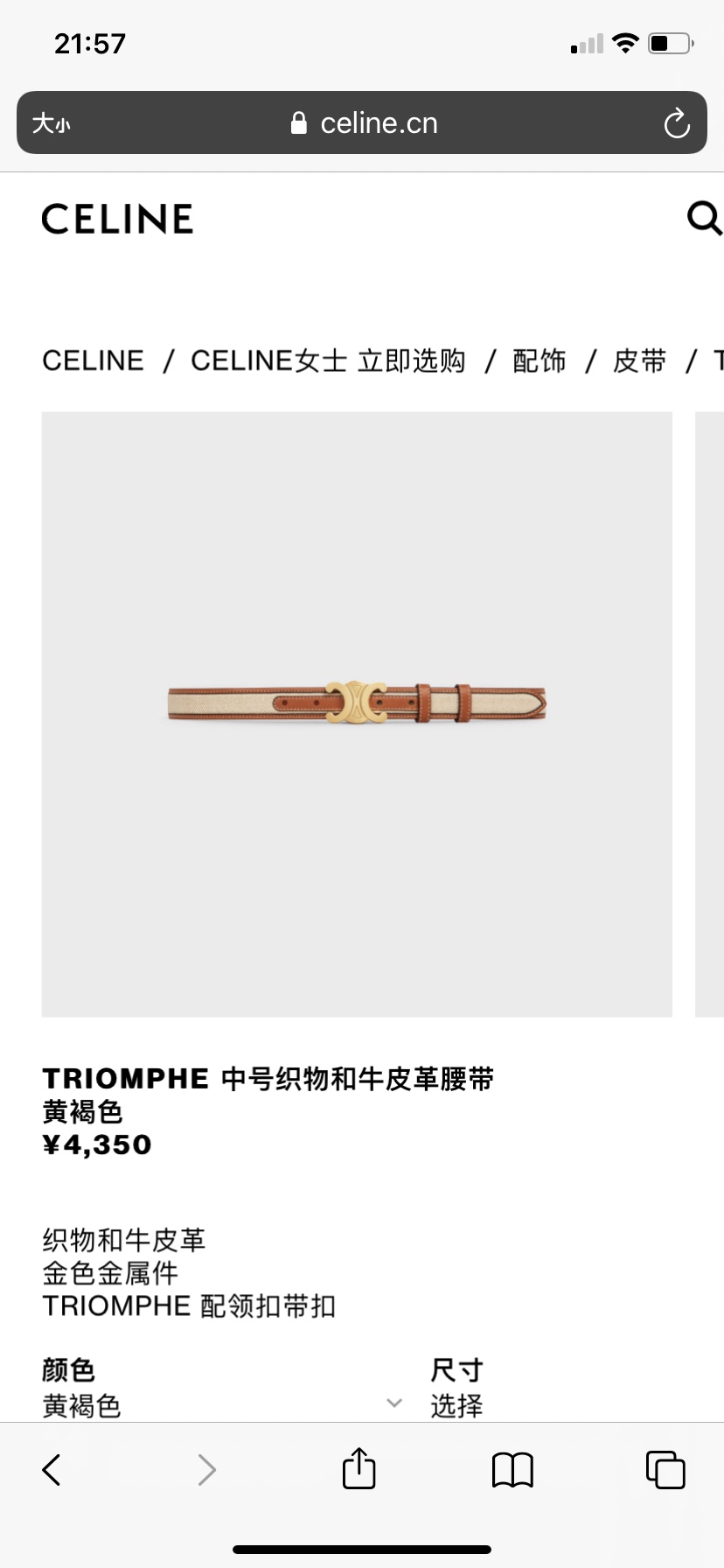Open the 大小 text size menu
Image resolution: width=724 pixels, height=1568 pixels.
[51, 123]
